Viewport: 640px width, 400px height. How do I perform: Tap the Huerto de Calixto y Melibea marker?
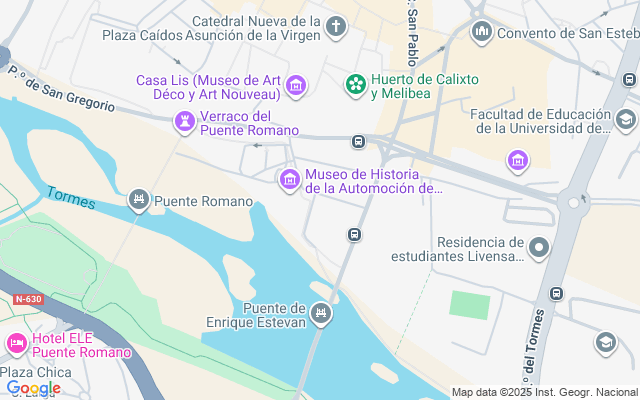pyautogui.click(x=356, y=85)
